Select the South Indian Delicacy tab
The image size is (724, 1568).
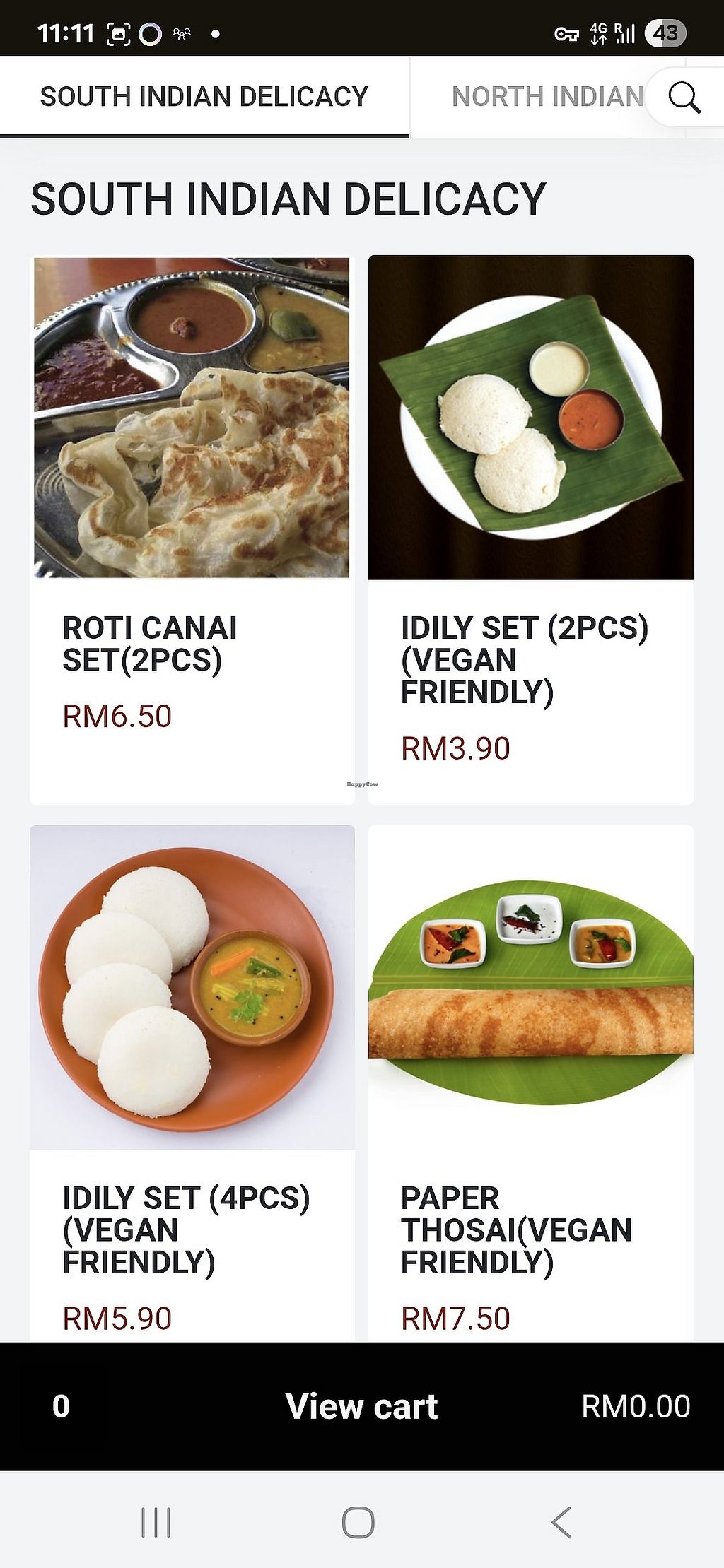tap(204, 97)
